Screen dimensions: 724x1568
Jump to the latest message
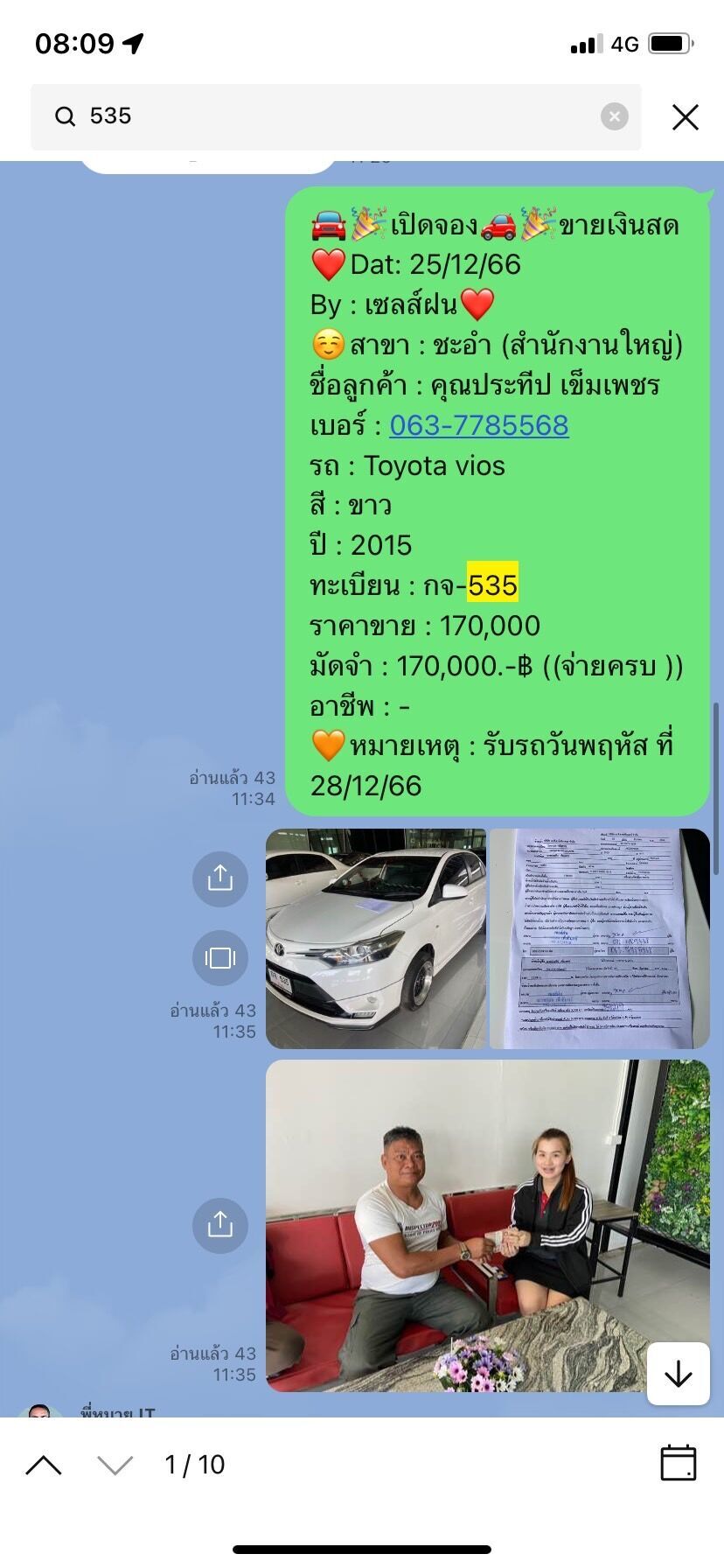click(x=679, y=1374)
